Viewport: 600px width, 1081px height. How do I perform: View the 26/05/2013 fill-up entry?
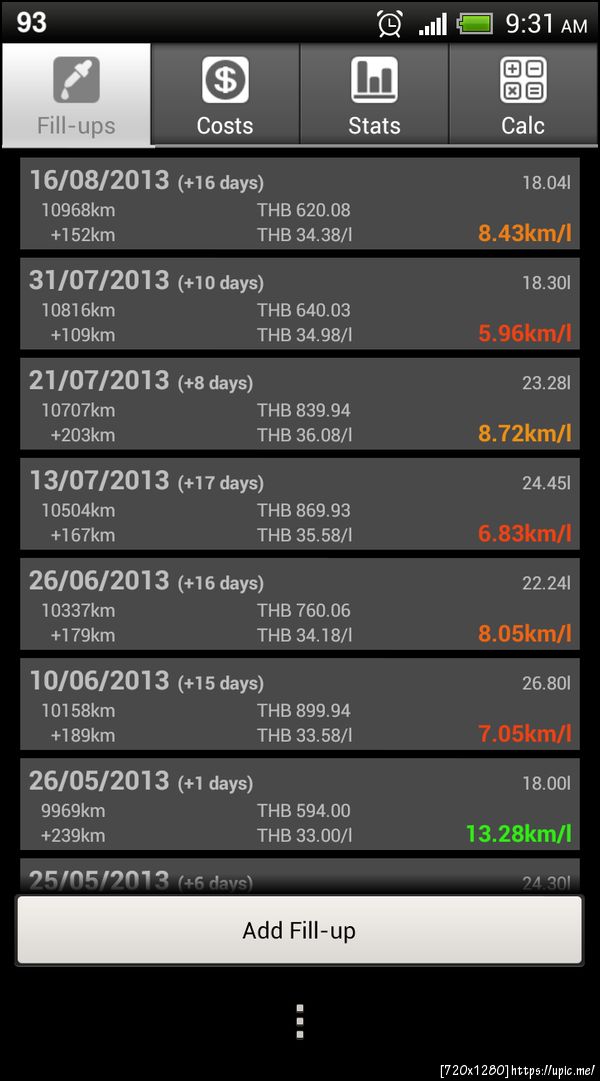coord(299,804)
